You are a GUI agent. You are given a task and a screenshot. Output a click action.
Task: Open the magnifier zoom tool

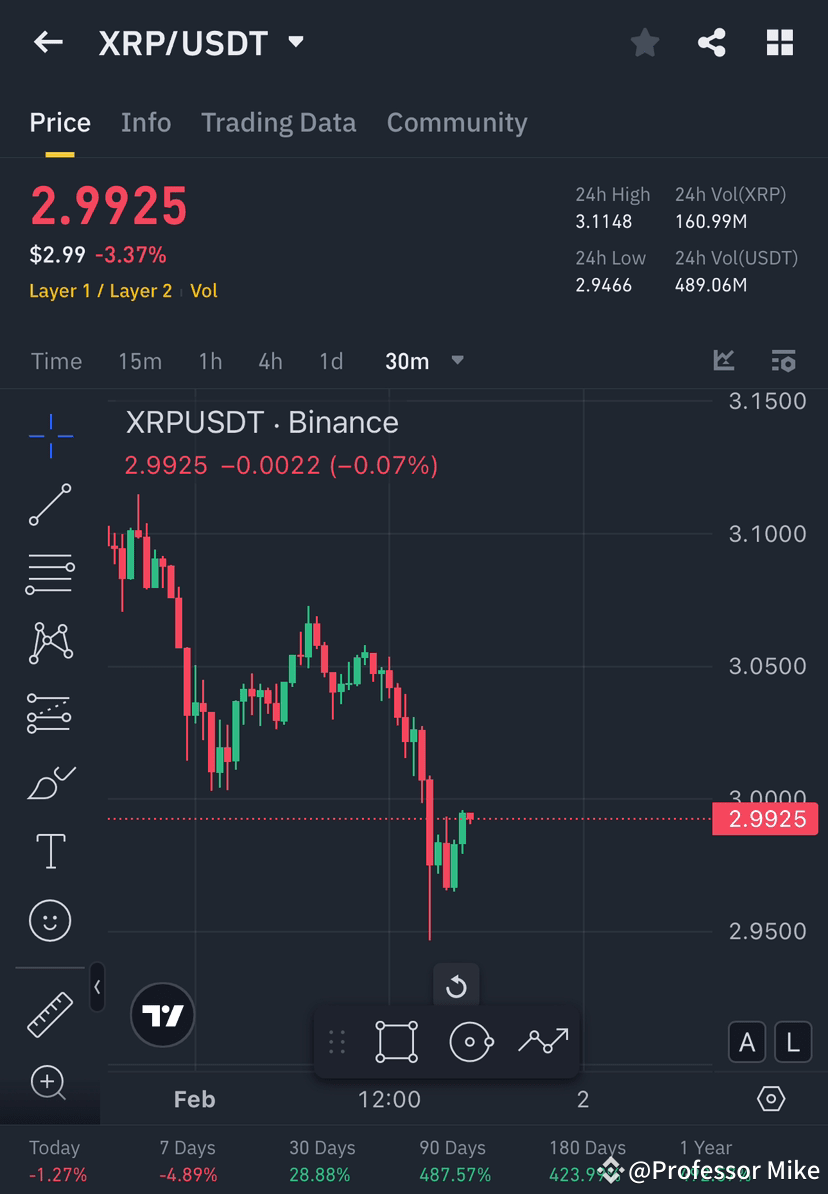pos(50,1083)
